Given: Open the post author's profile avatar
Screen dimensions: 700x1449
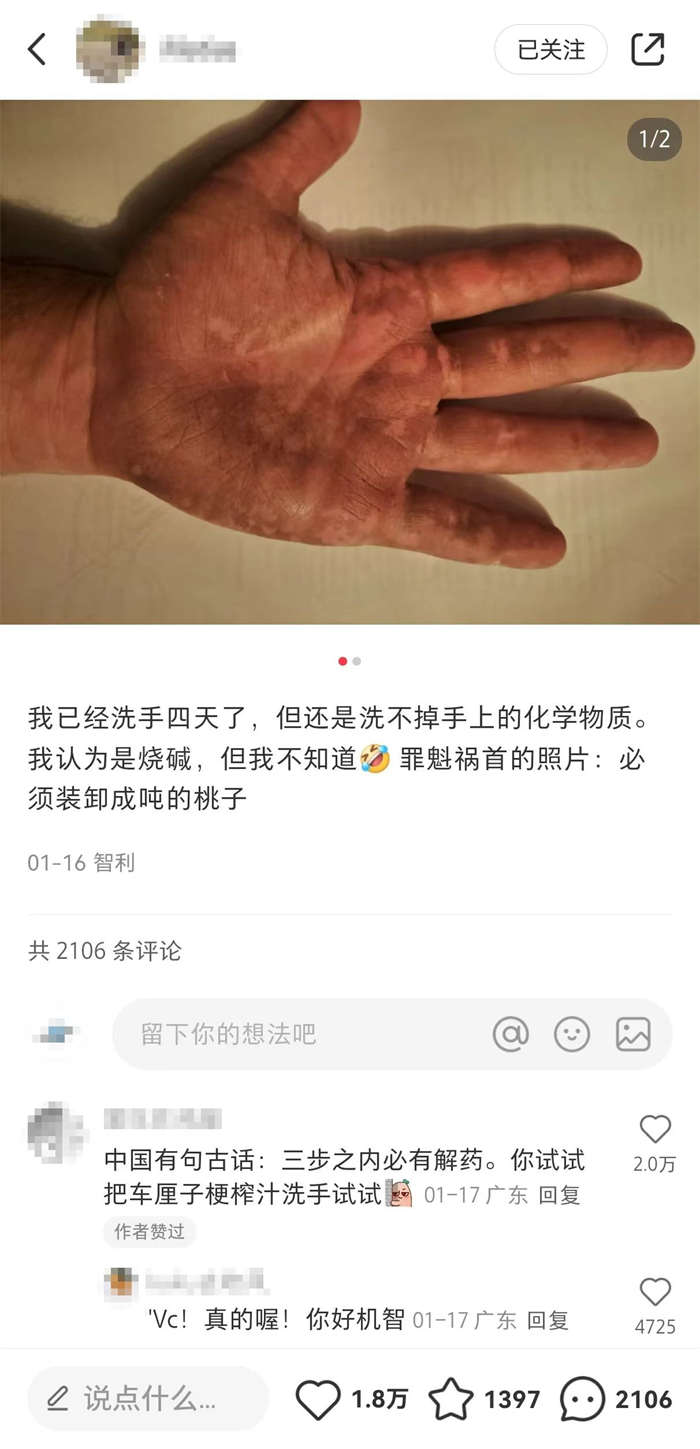Looking at the screenshot, I should coord(108,49).
